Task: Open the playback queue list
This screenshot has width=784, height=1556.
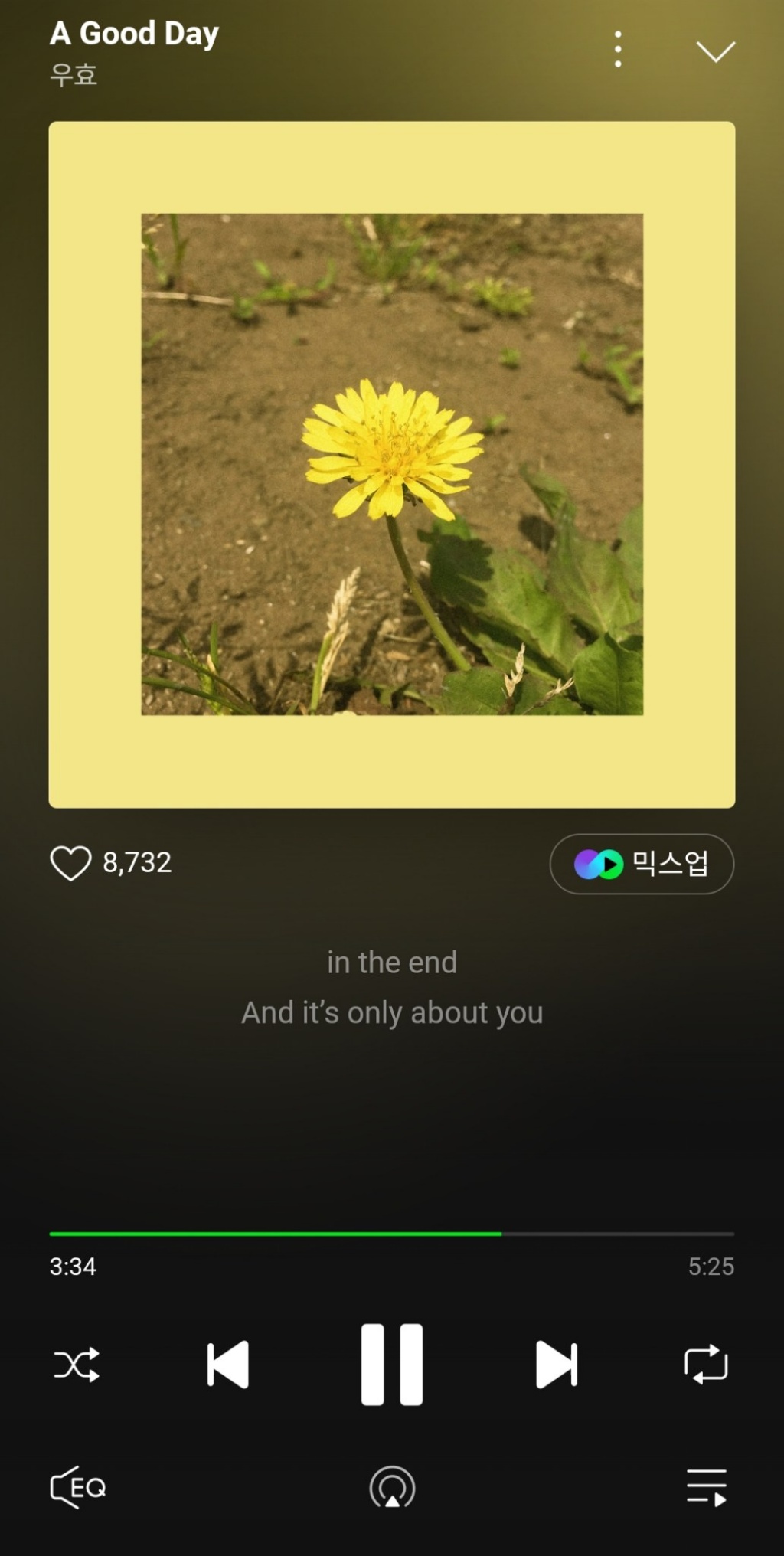Action: (706, 1487)
